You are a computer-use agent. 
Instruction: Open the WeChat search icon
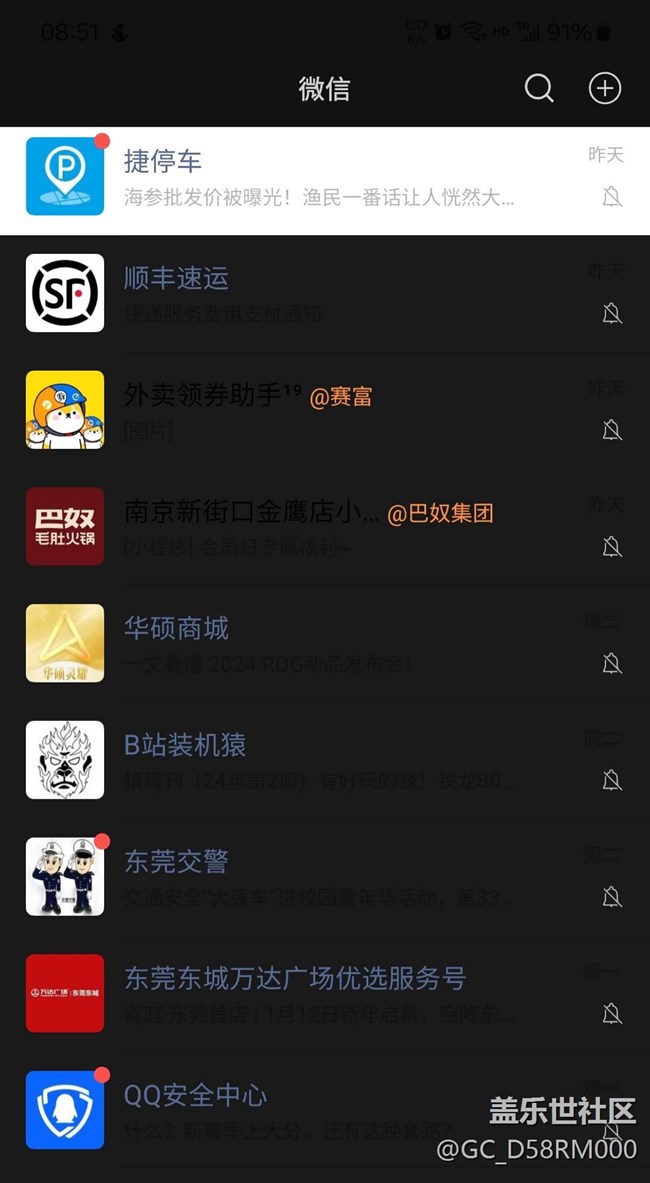pyautogui.click(x=539, y=89)
